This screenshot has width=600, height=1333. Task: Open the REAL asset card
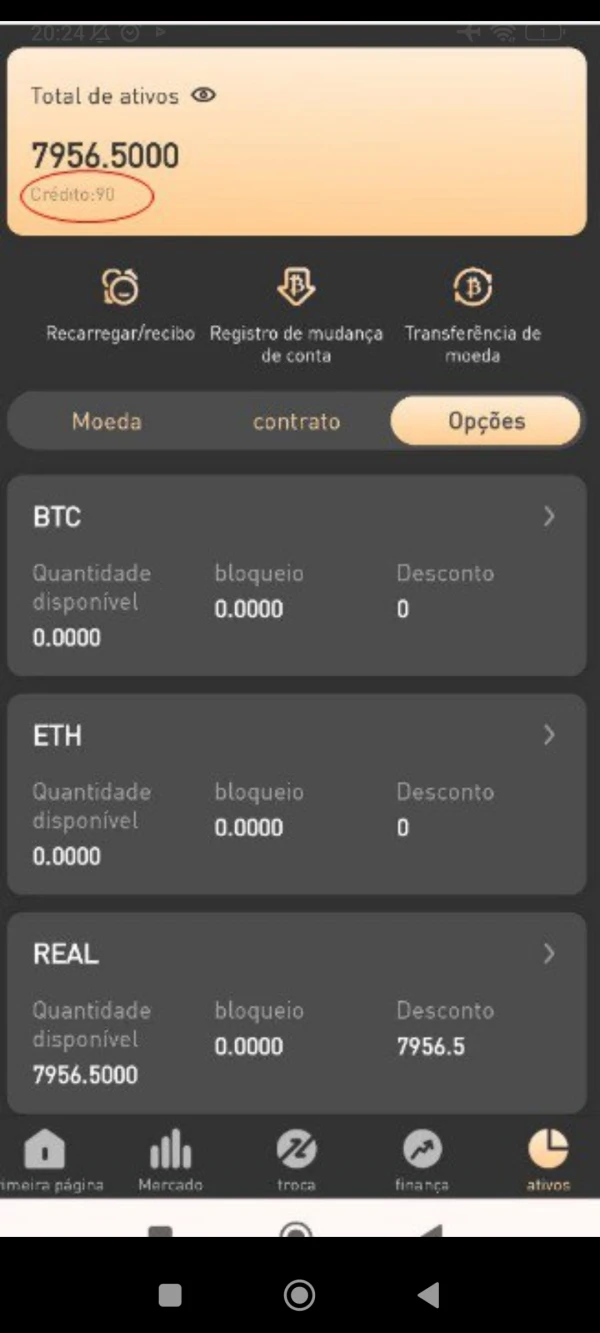pyautogui.click(x=296, y=1012)
